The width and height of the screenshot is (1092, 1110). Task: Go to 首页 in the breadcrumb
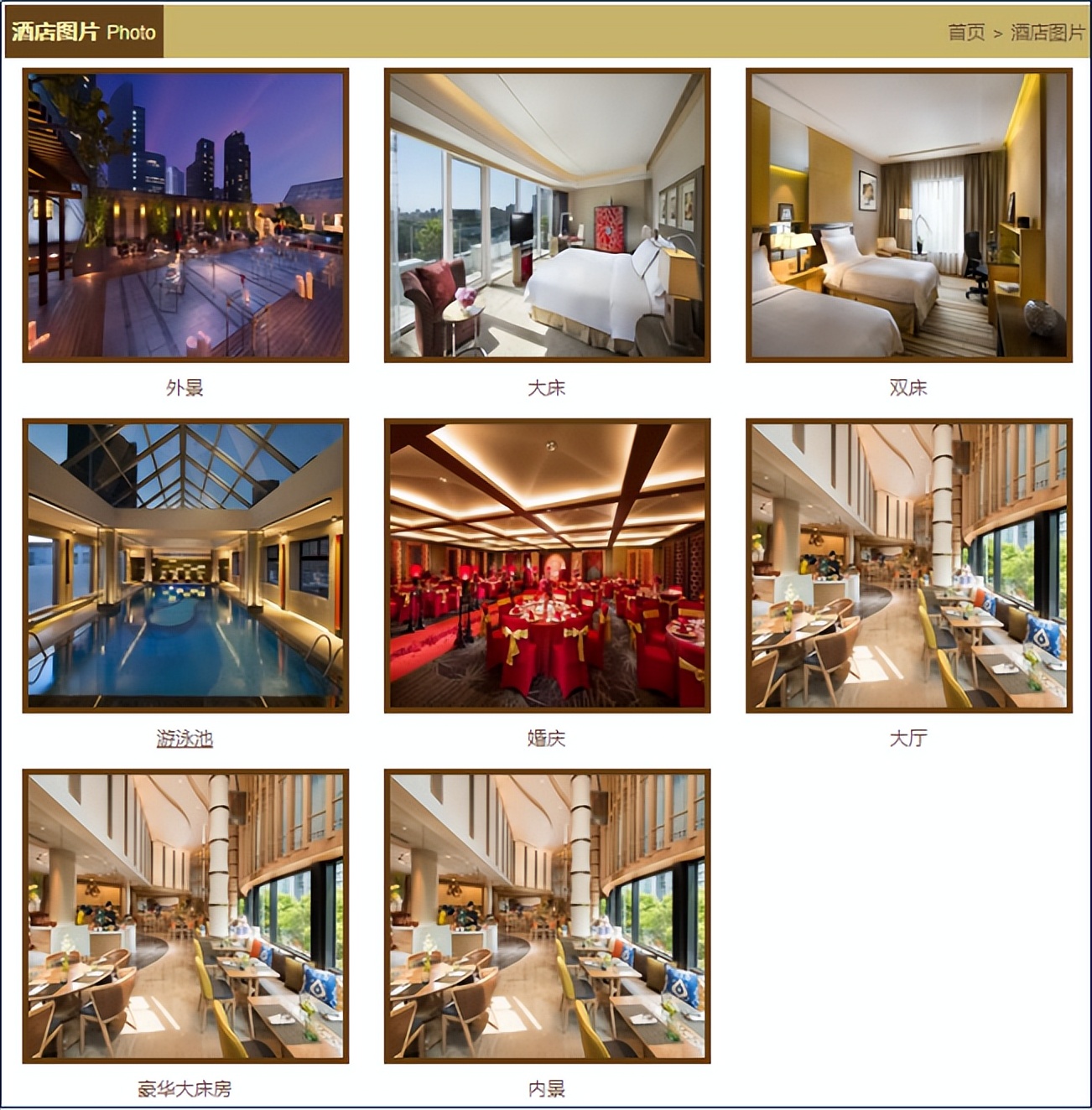tap(966, 33)
